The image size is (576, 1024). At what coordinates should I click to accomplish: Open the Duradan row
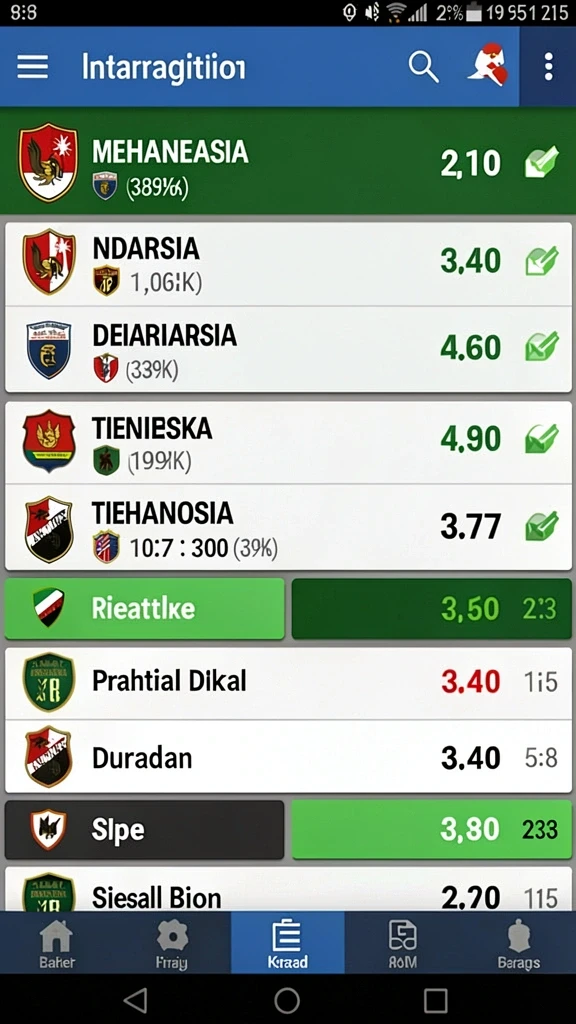(x=288, y=756)
